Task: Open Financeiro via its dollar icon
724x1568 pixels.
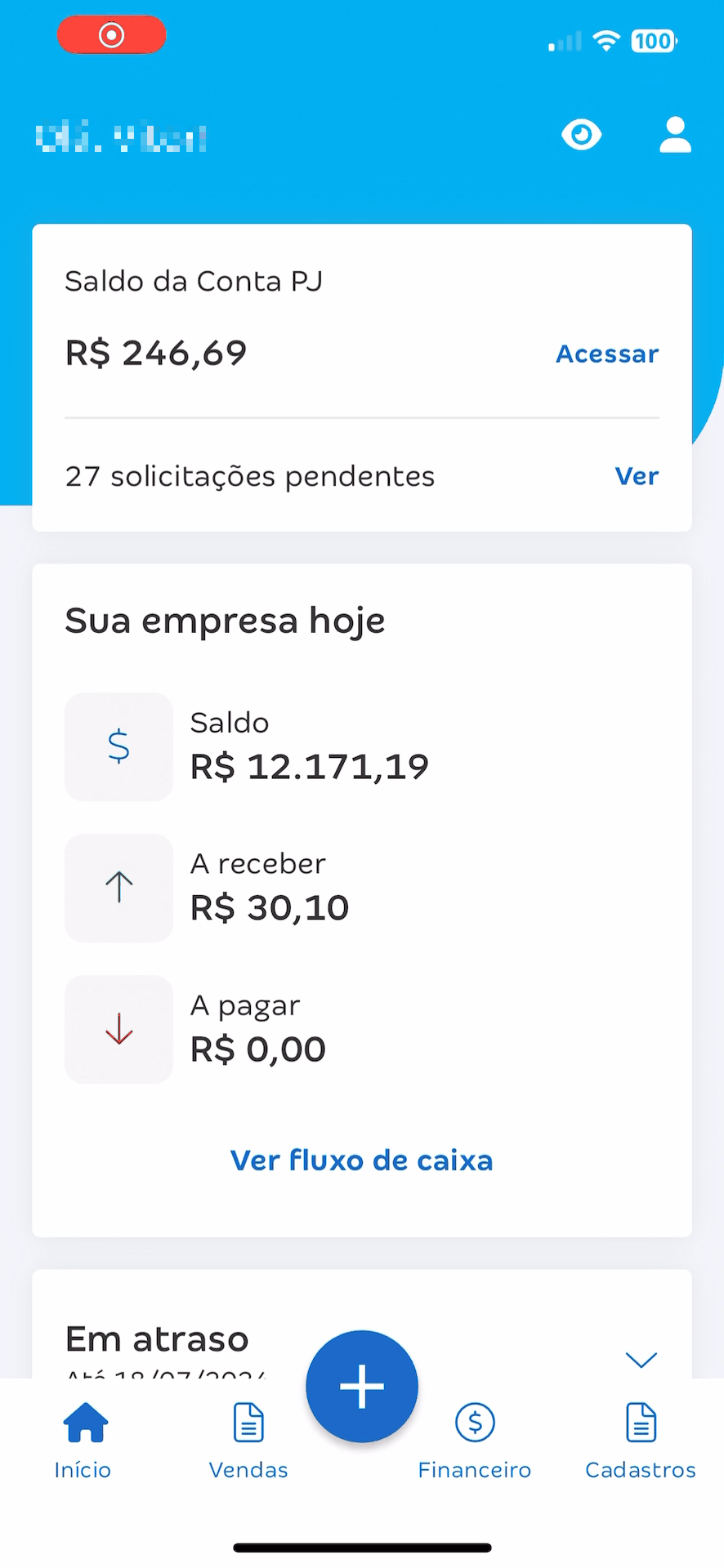Action: 474,1423
